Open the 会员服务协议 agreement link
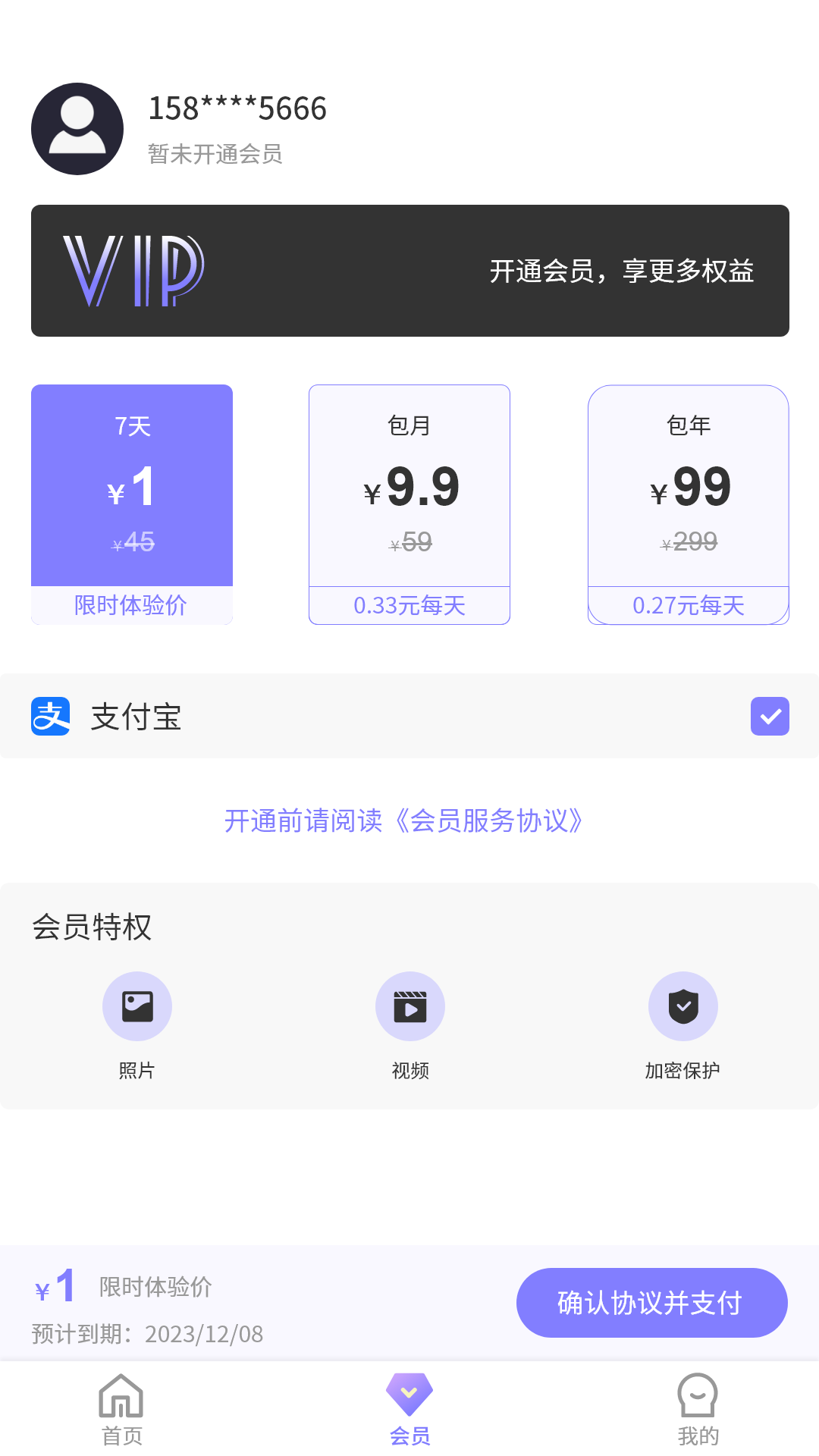The height and width of the screenshot is (1456, 819). (493, 821)
